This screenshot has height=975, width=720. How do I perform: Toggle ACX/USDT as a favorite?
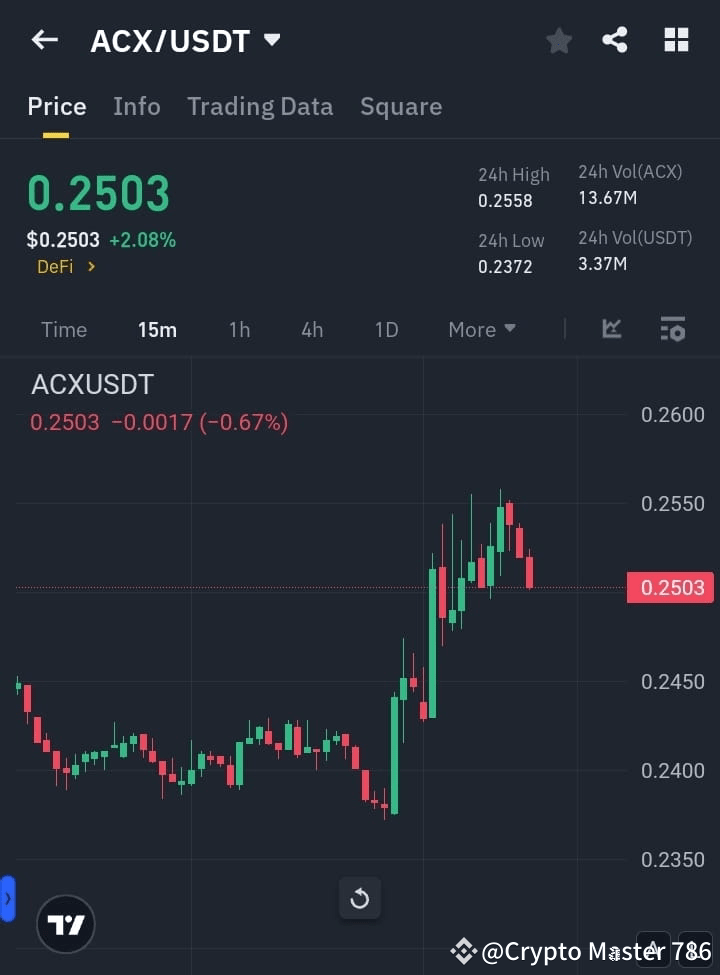pos(559,40)
